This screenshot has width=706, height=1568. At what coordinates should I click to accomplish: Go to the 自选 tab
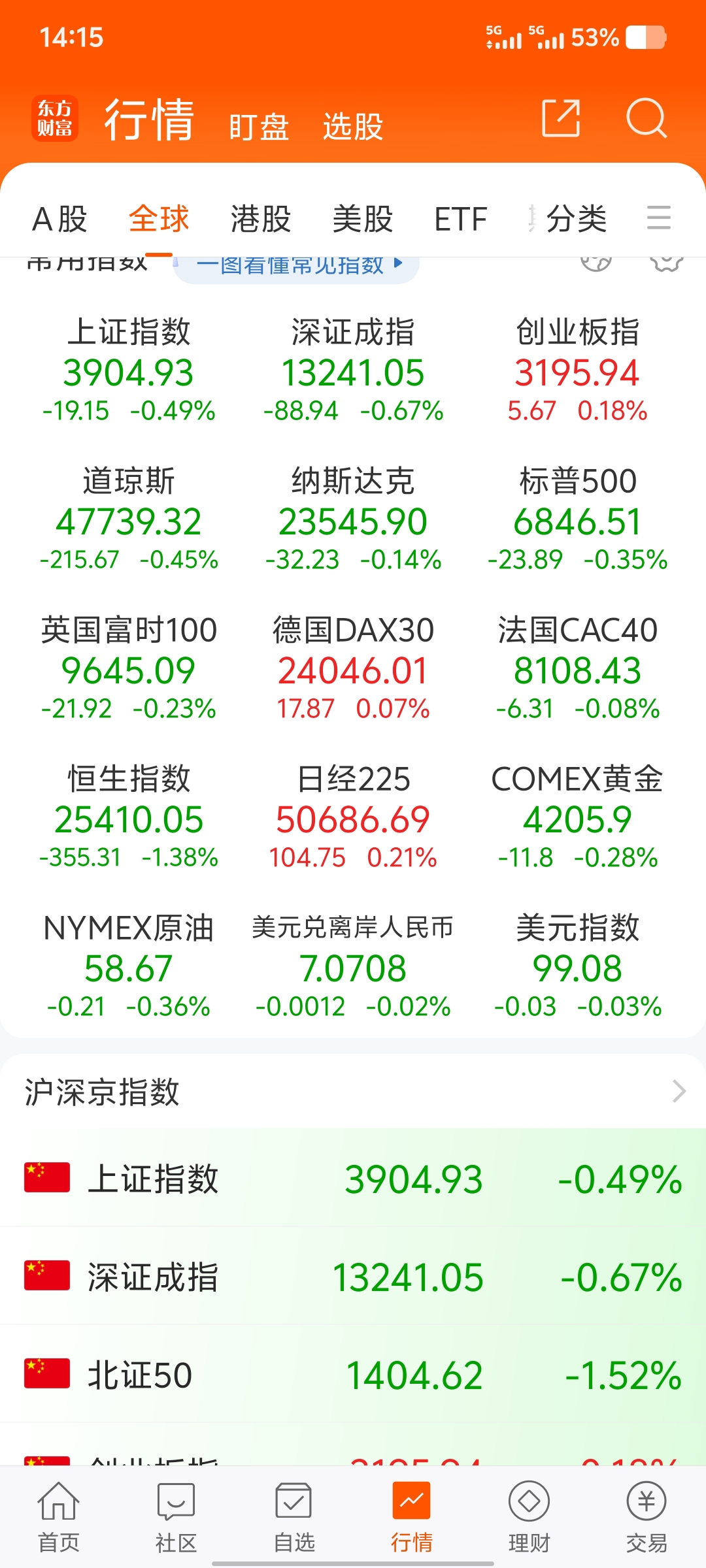click(294, 1516)
